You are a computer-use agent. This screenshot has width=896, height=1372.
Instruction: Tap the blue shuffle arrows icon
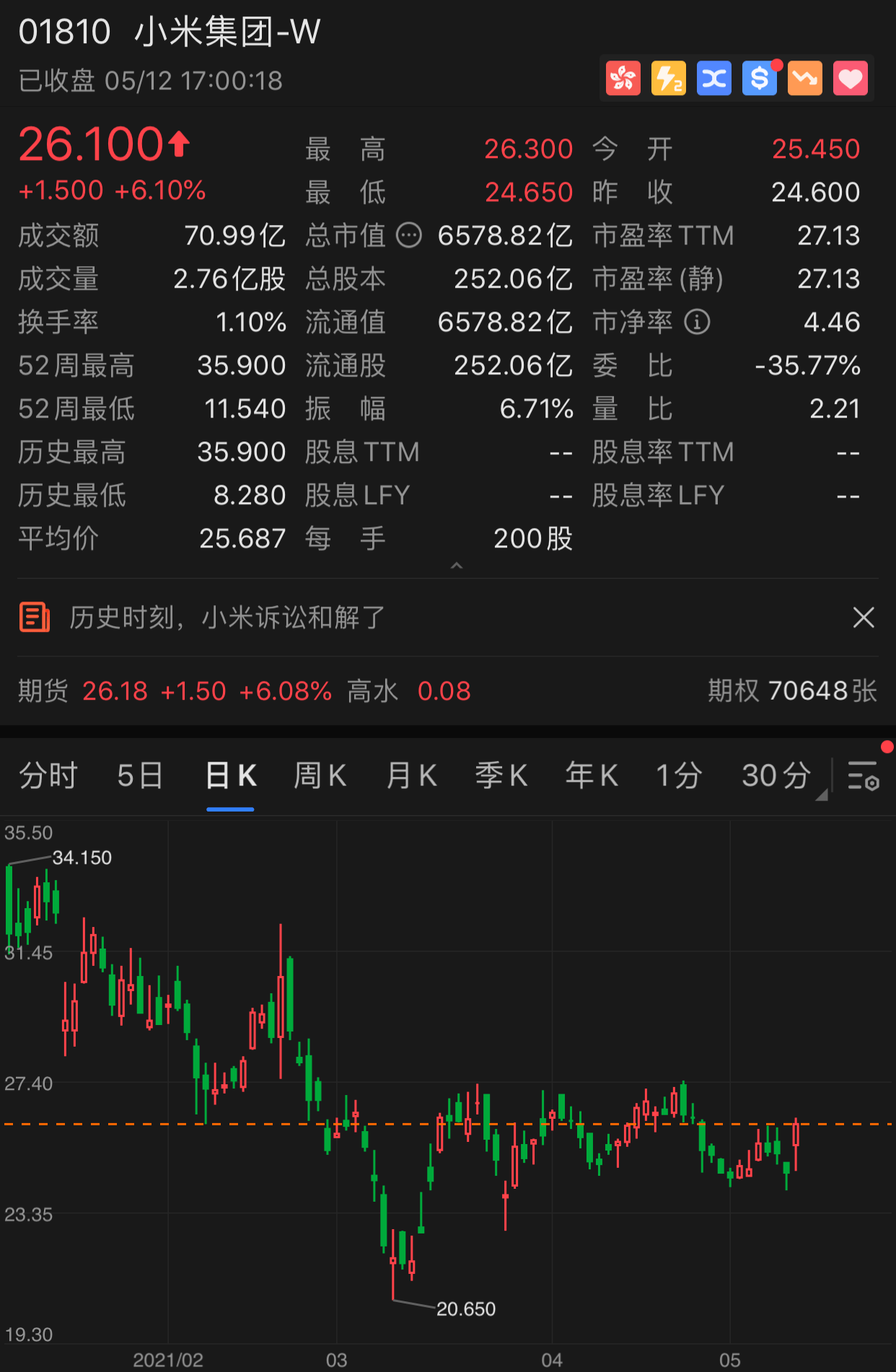[713, 79]
